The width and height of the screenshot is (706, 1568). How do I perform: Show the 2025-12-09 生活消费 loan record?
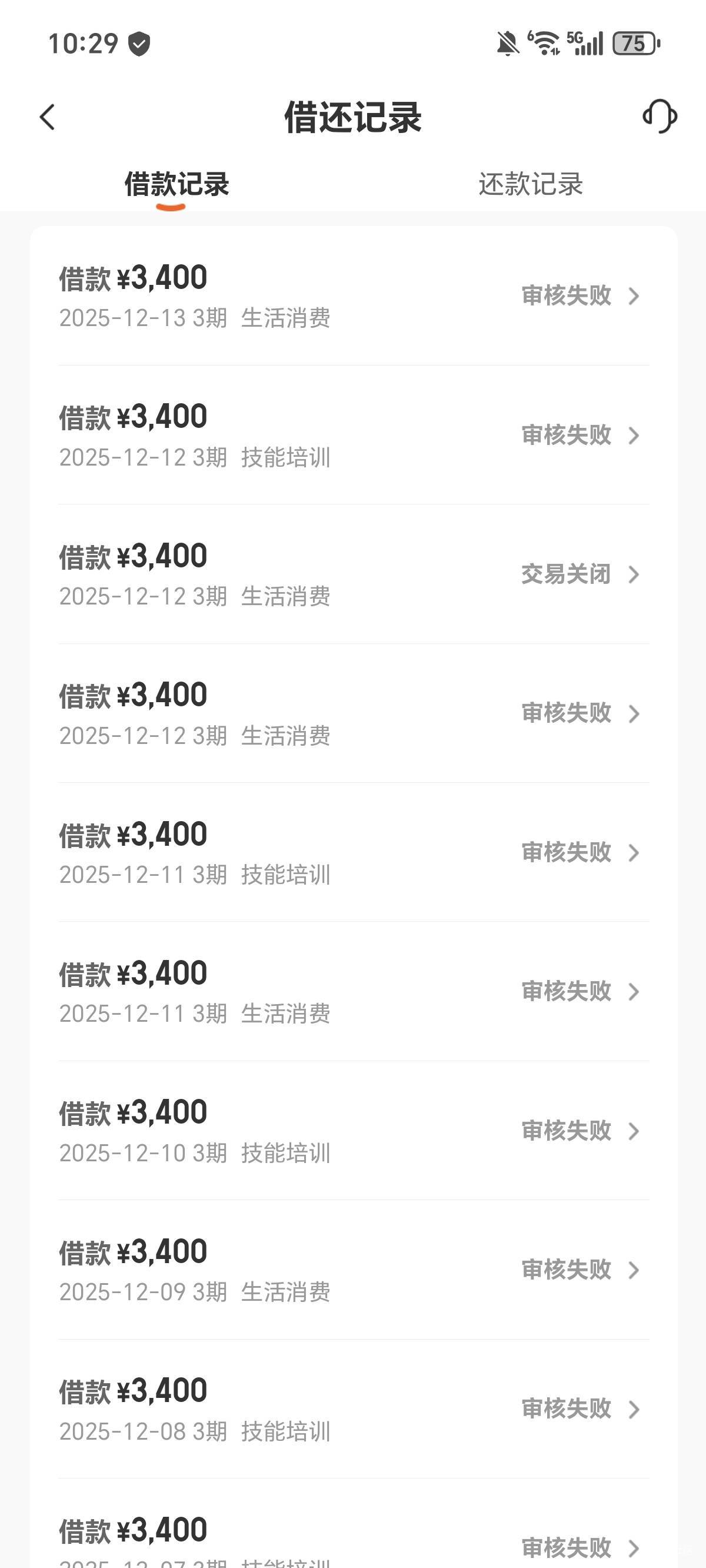pos(353,1270)
